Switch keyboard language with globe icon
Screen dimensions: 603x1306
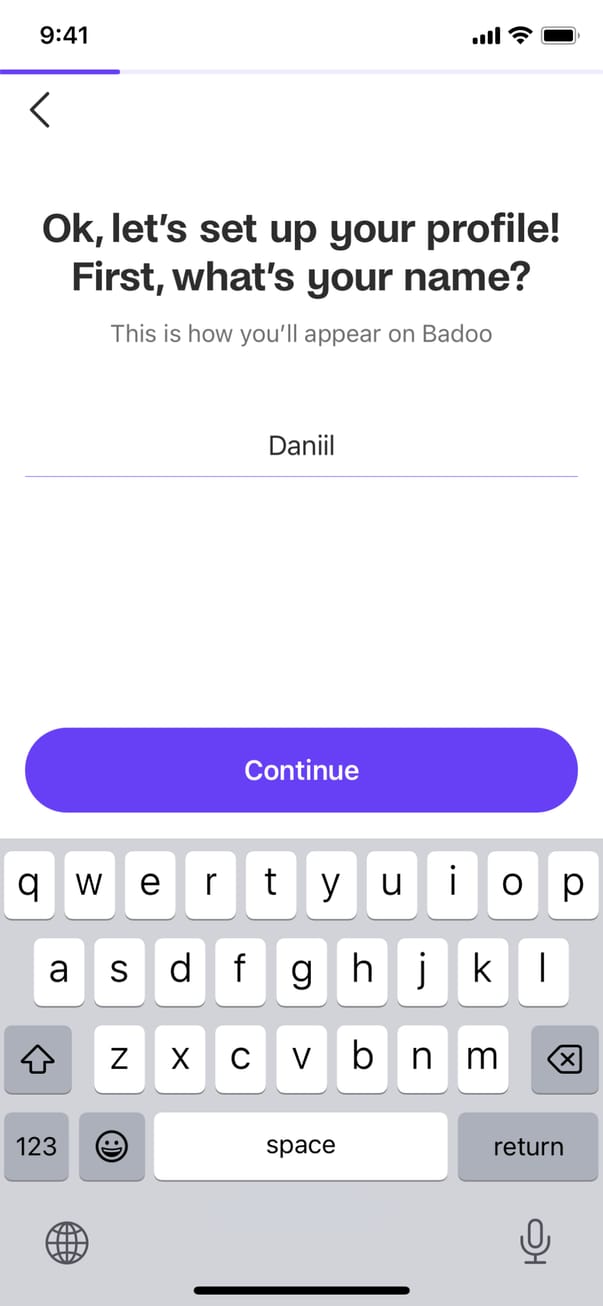point(67,1243)
